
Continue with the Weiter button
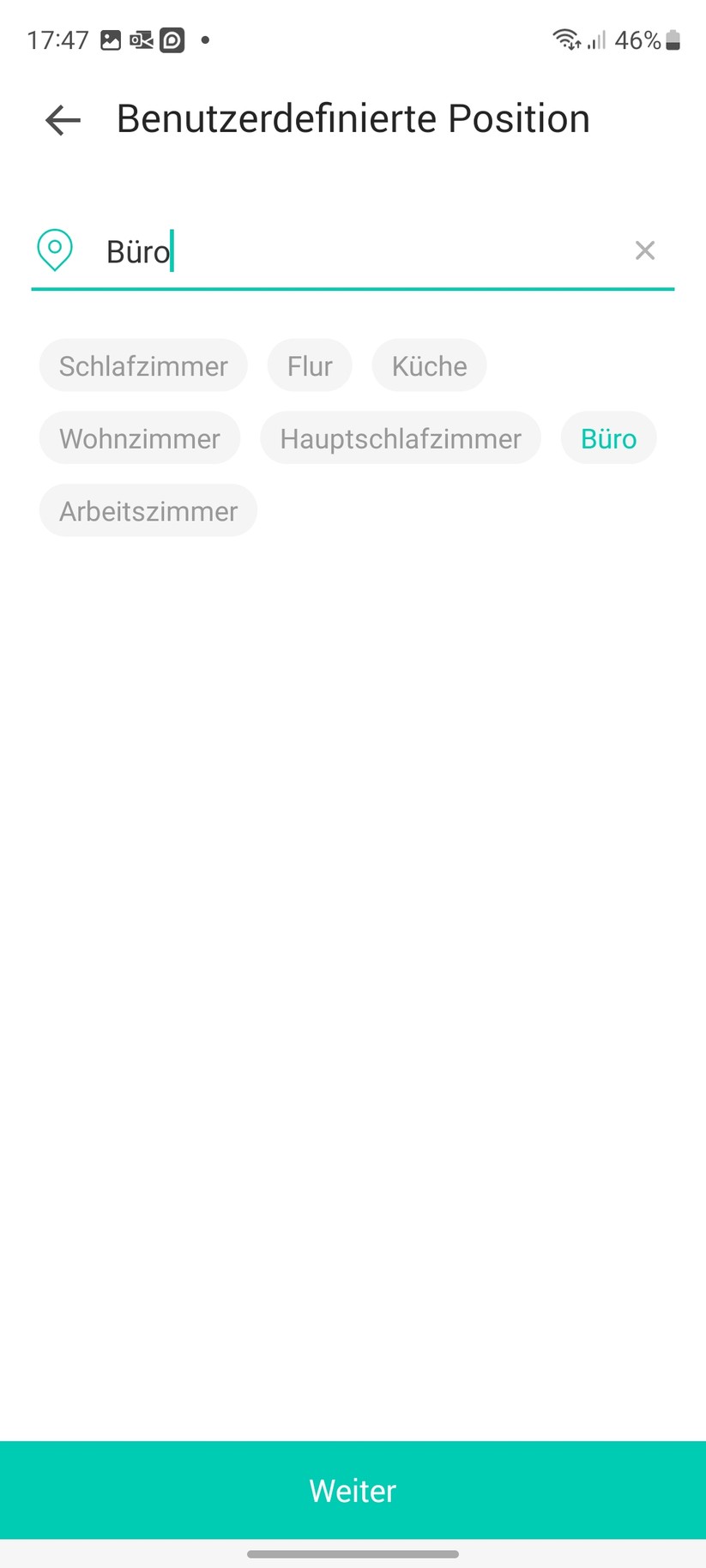(353, 1490)
